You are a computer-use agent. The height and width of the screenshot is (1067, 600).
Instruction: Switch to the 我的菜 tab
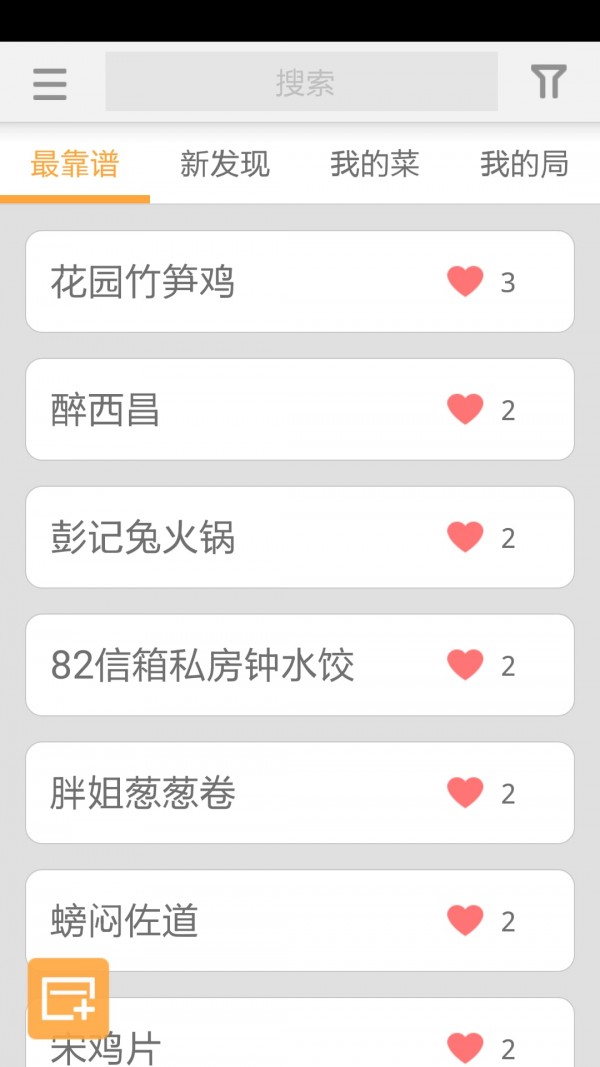[x=375, y=164]
